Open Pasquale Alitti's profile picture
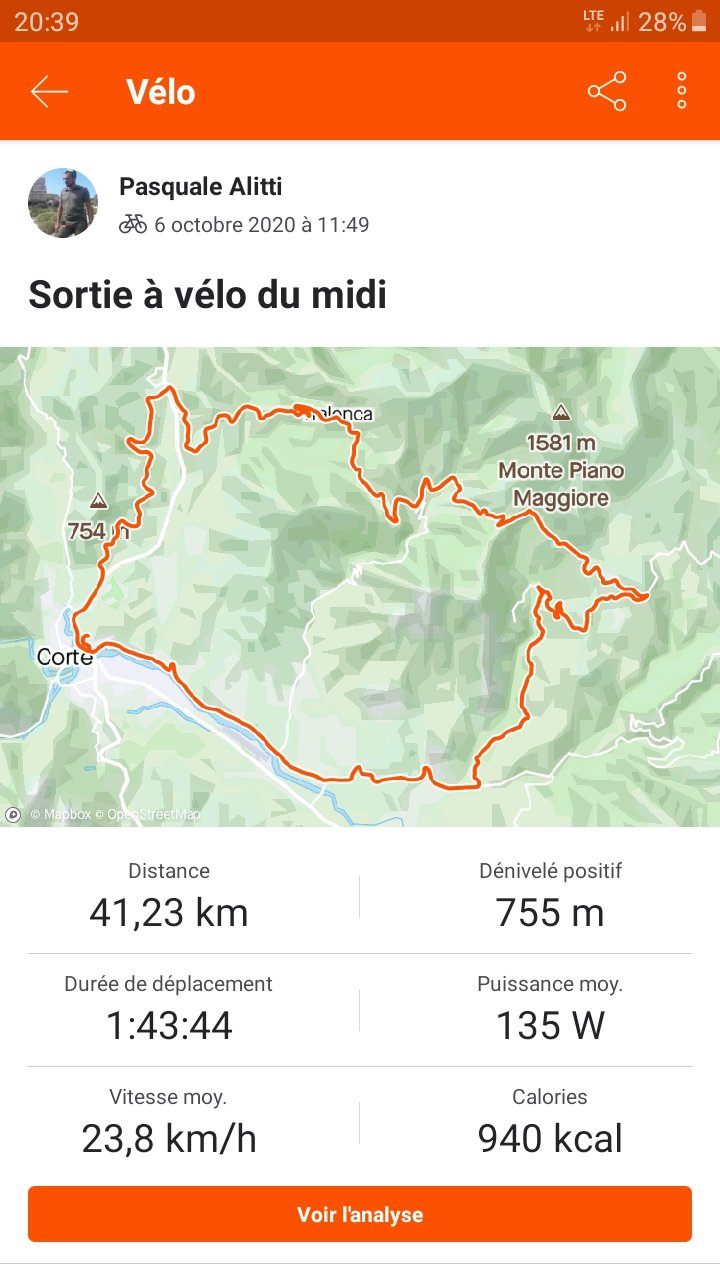The width and height of the screenshot is (720, 1280). [63, 203]
